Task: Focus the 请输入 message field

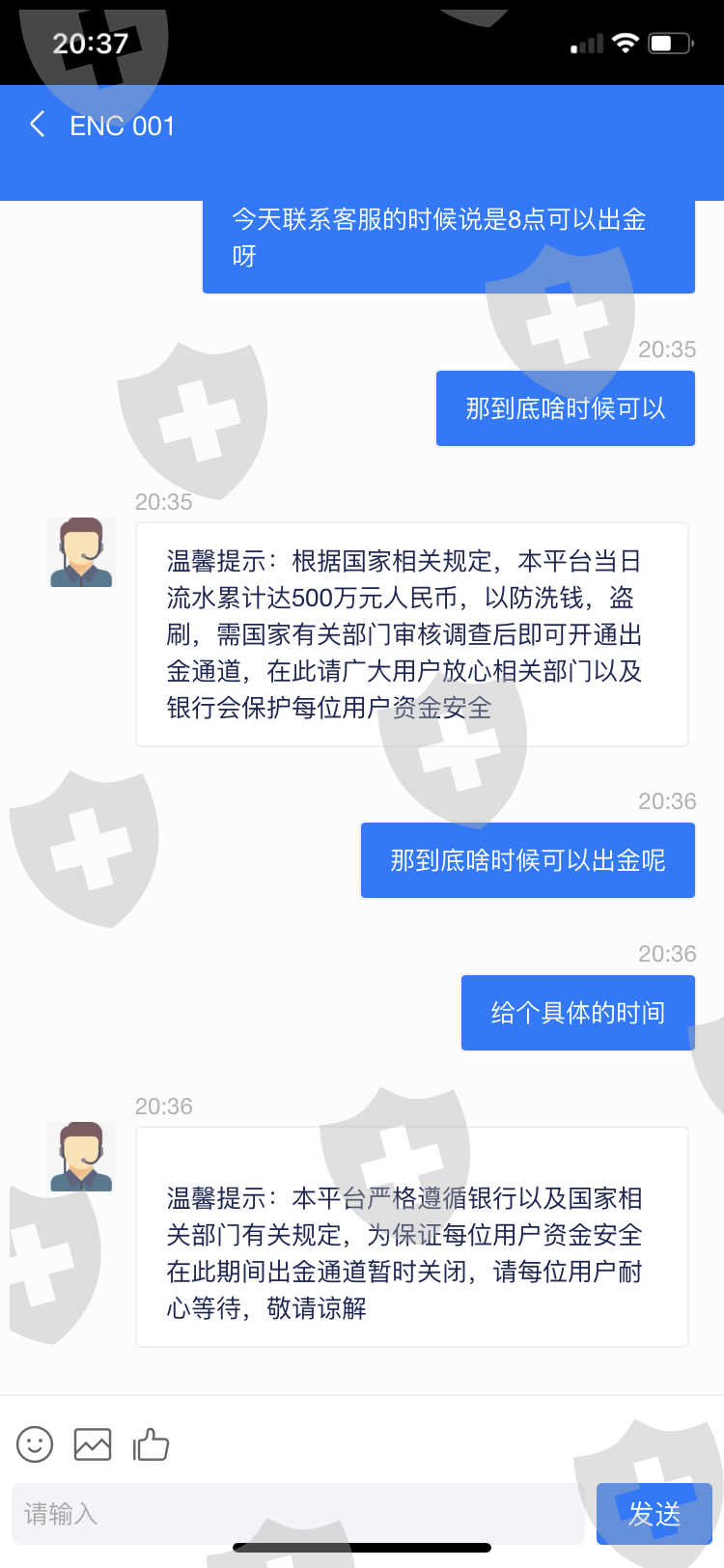Action: click(x=298, y=1513)
